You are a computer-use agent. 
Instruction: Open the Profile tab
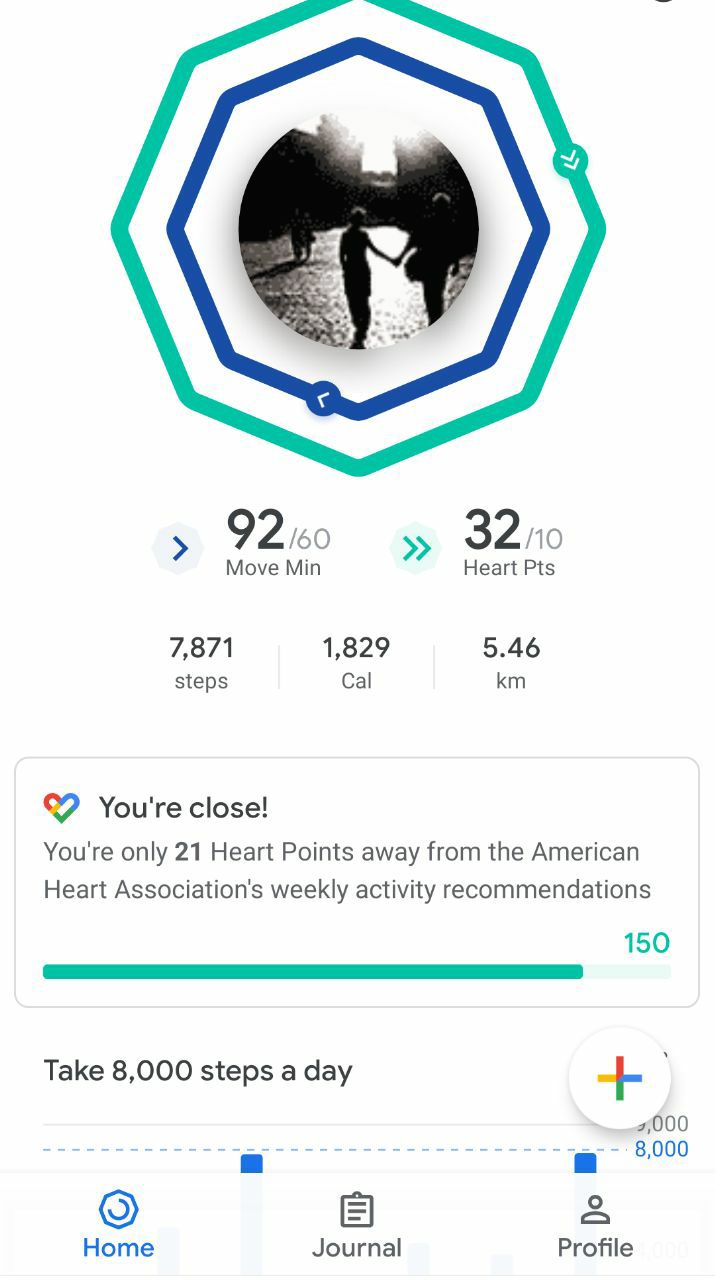(595, 1226)
